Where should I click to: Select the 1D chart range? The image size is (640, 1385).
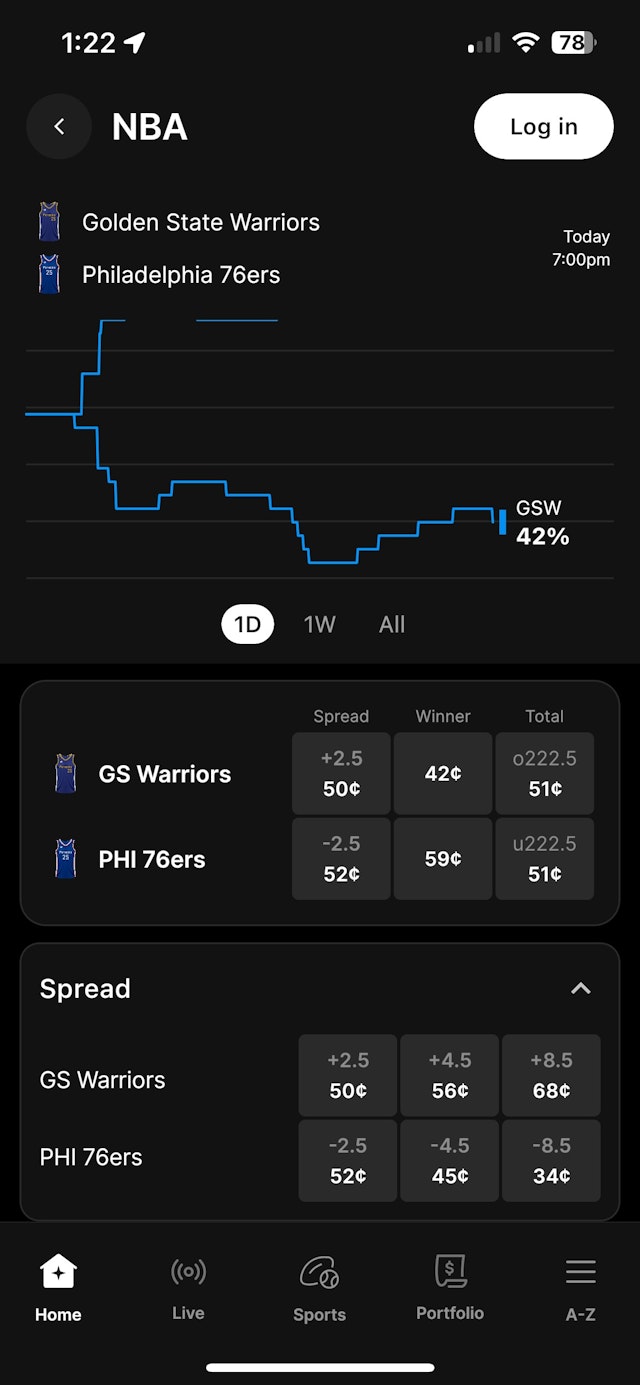coord(247,625)
